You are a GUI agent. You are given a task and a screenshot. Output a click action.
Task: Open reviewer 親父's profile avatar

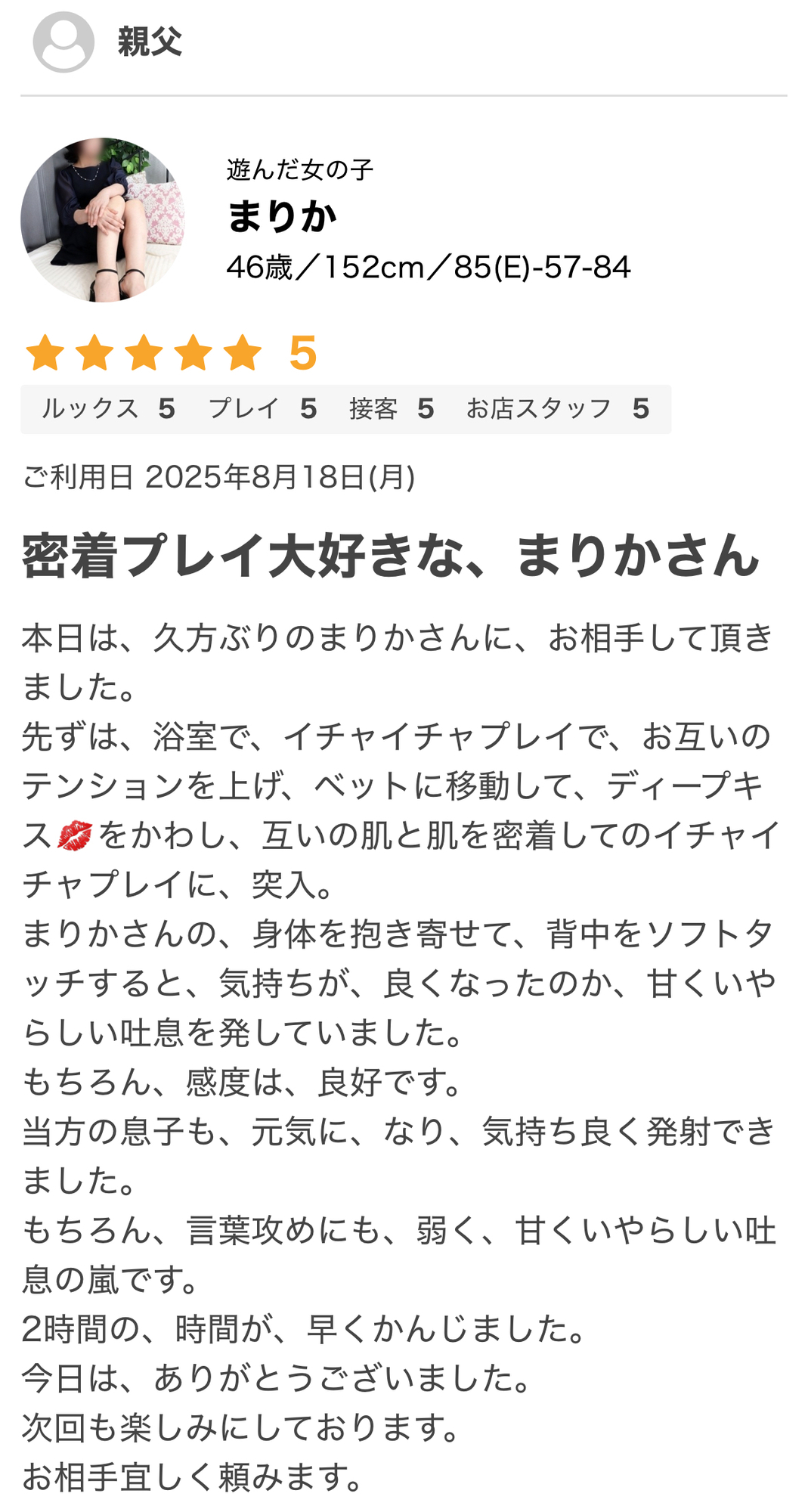pos(63,42)
